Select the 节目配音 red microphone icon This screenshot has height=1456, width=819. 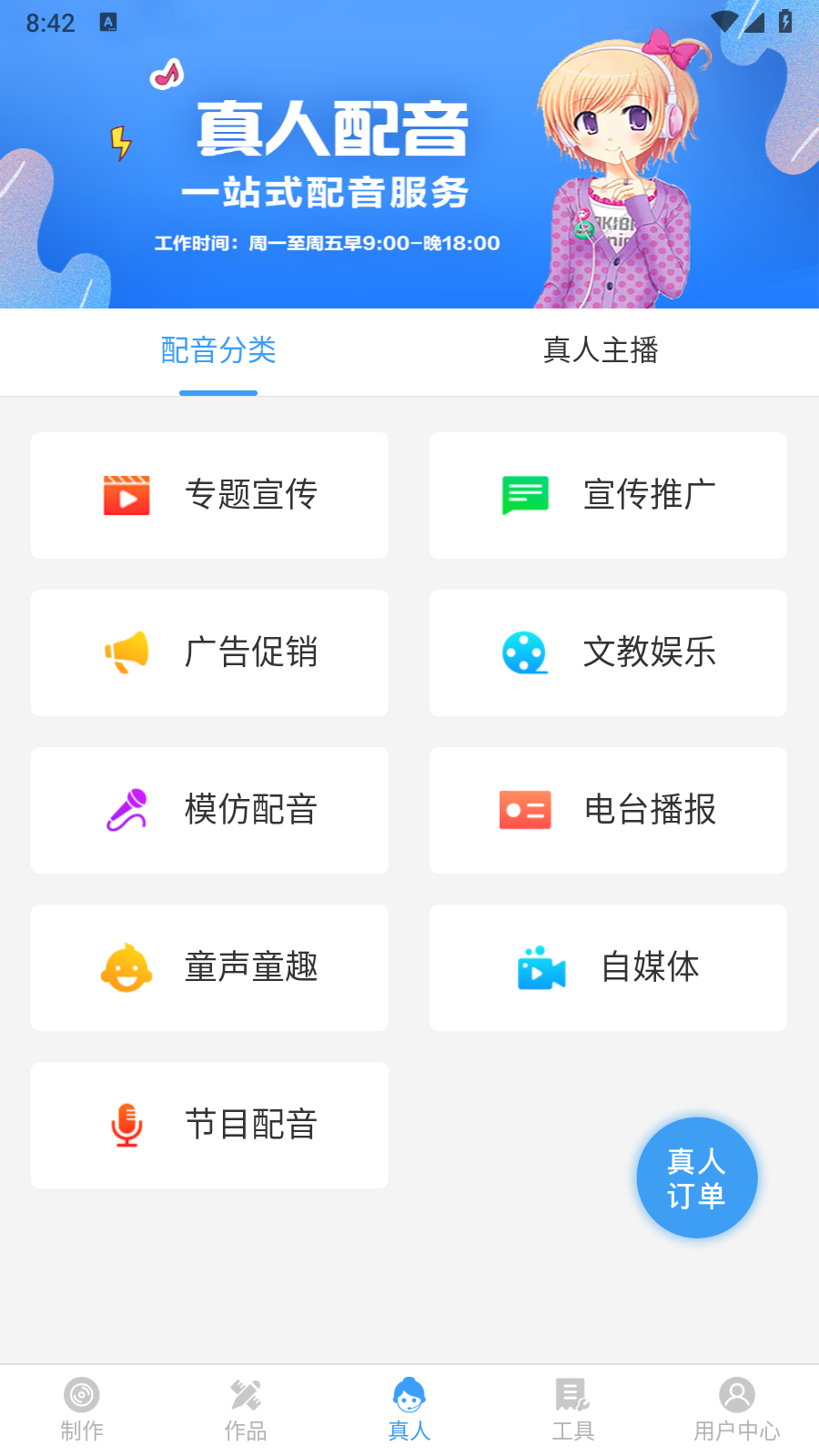126,1125
